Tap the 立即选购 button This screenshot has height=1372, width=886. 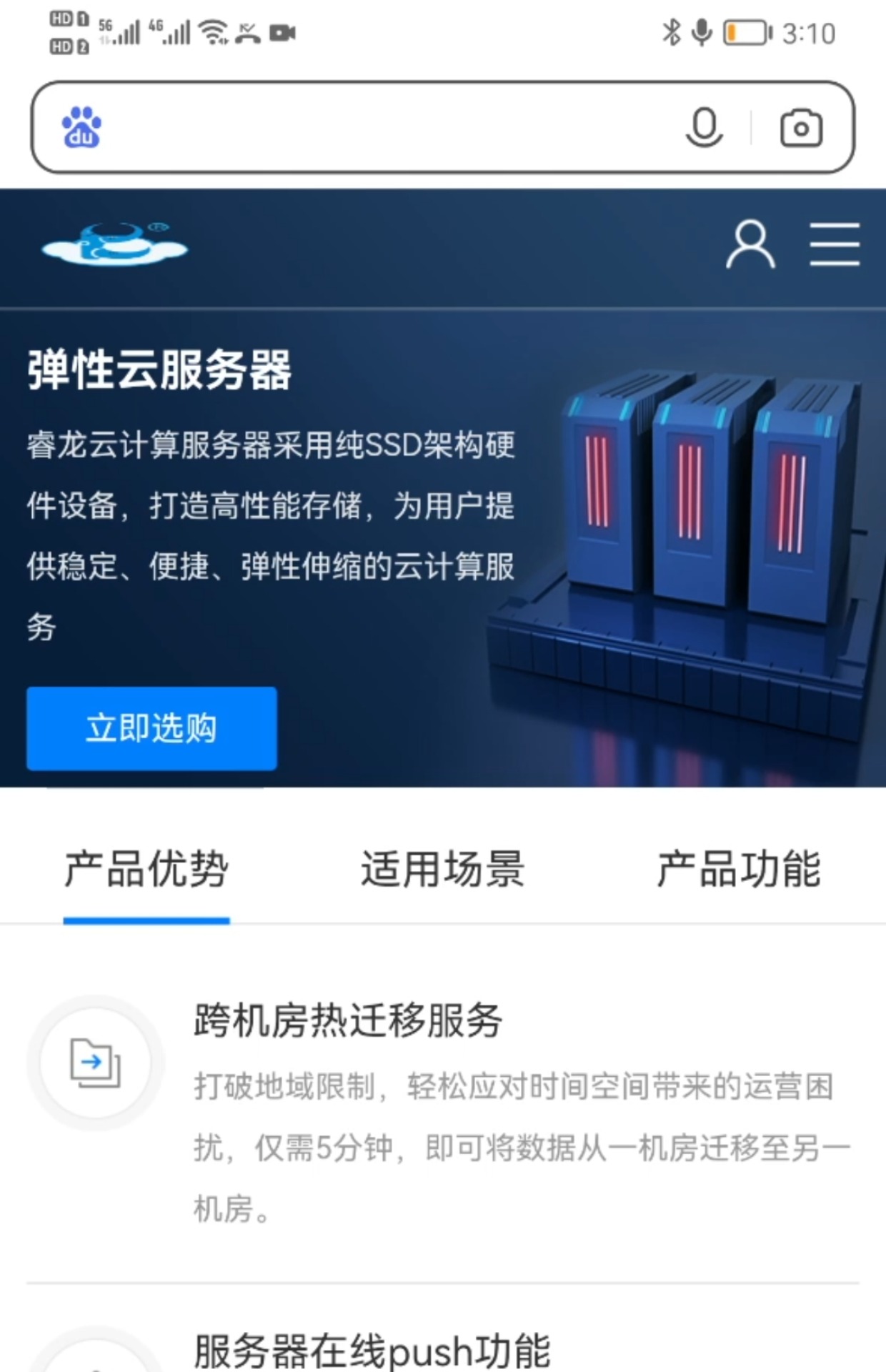click(x=151, y=728)
